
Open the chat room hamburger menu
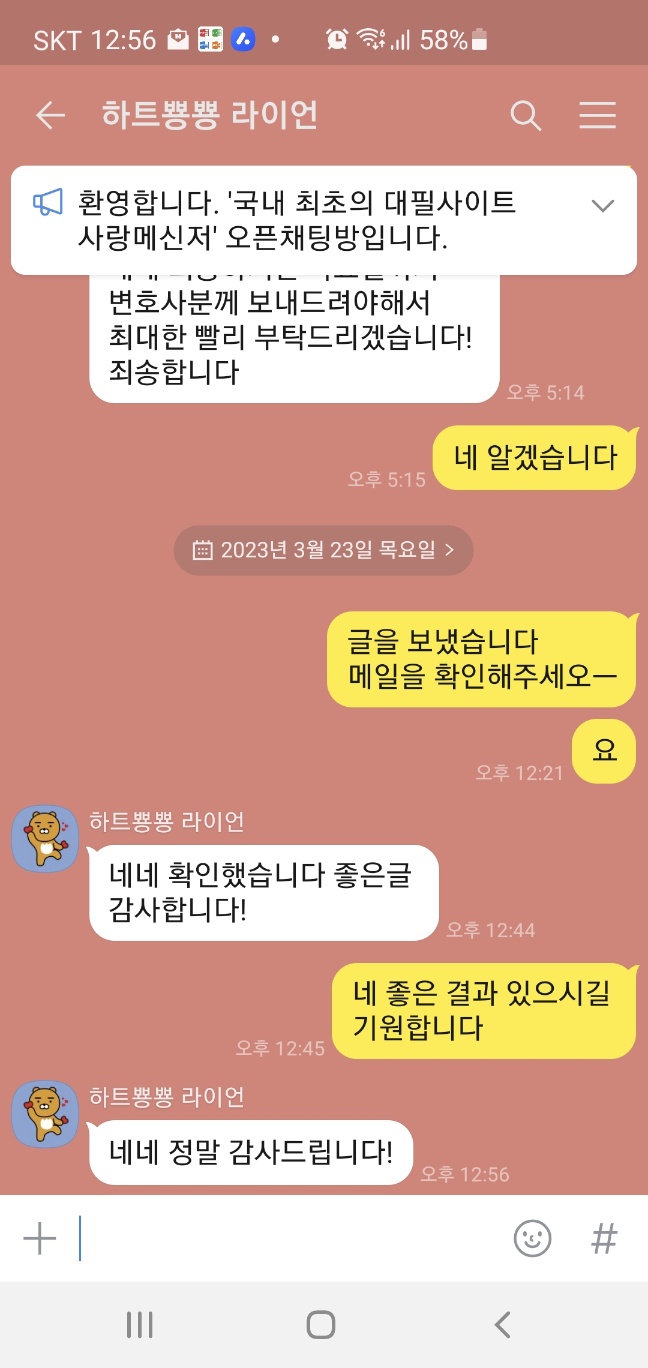[597, 116]
